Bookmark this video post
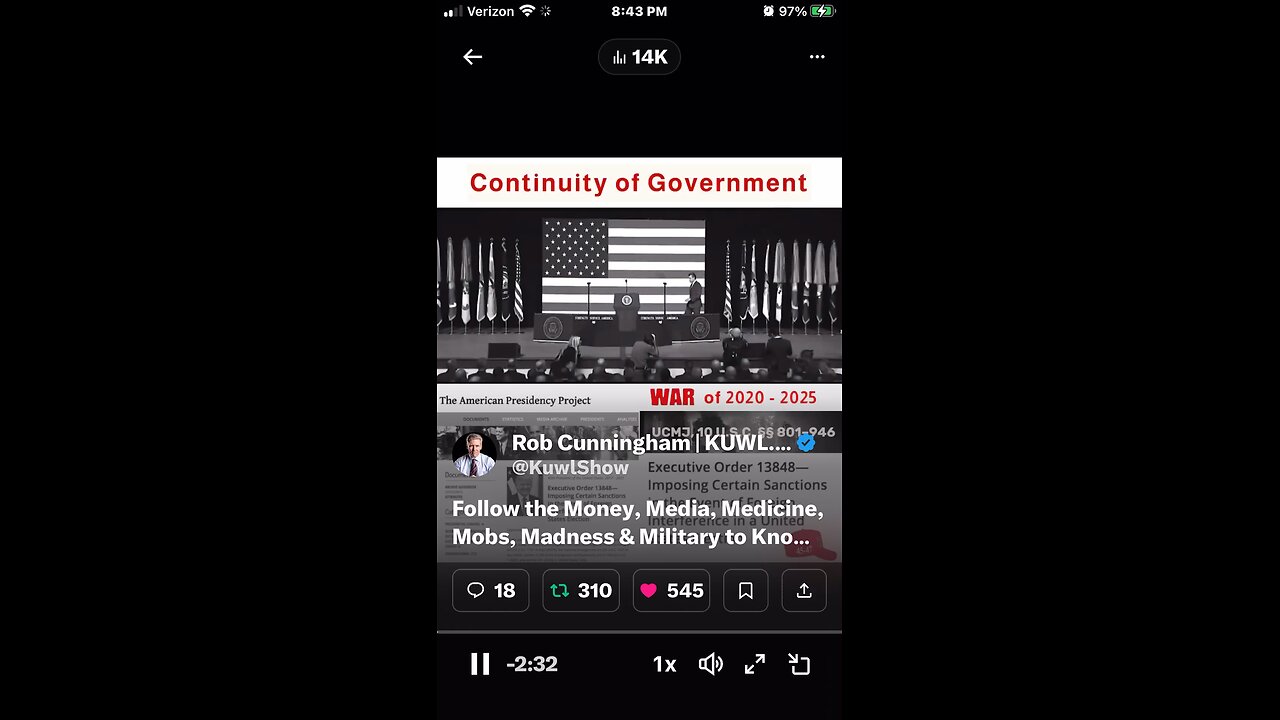The width and height of the screenshot is (1280, 720). point(745,591)
